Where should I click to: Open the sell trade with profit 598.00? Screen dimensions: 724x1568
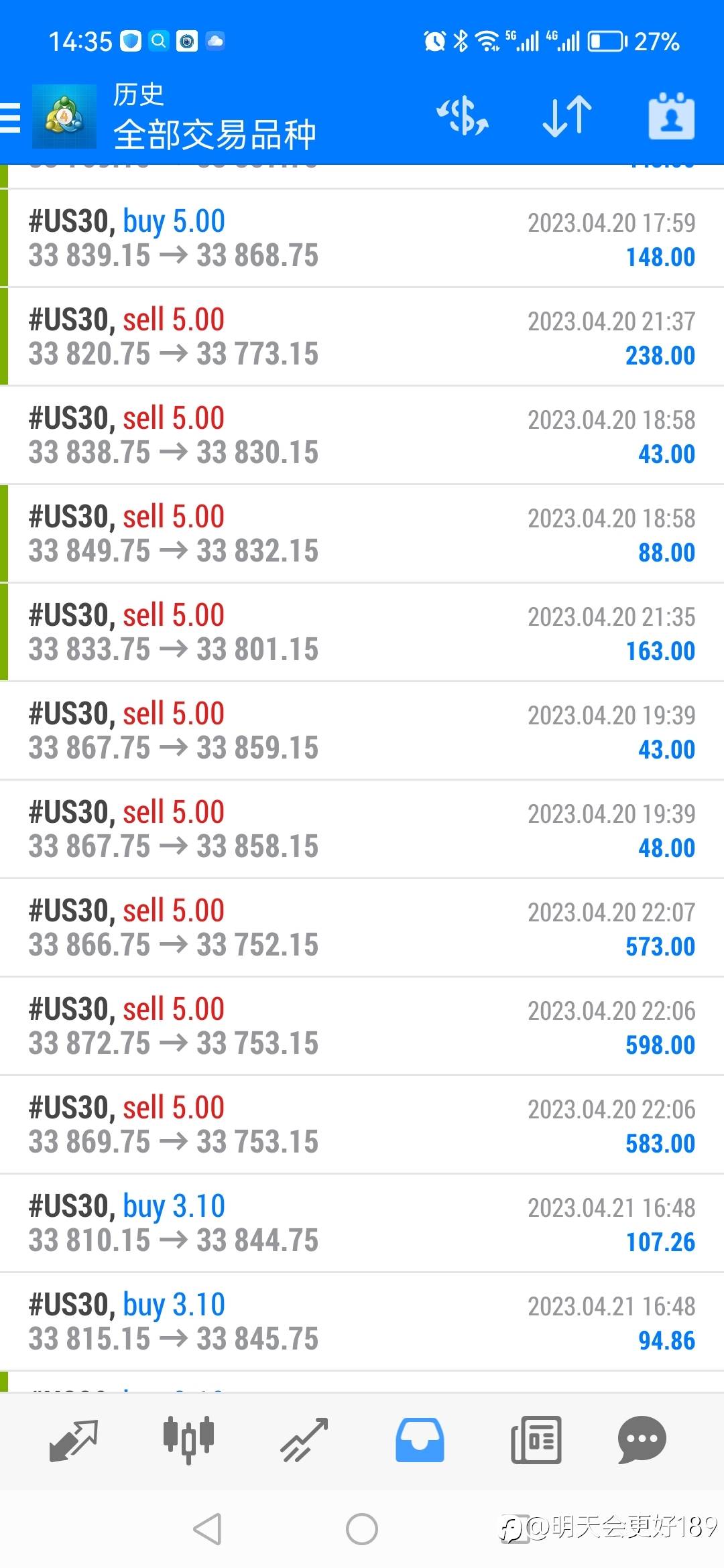point(362,1027)
